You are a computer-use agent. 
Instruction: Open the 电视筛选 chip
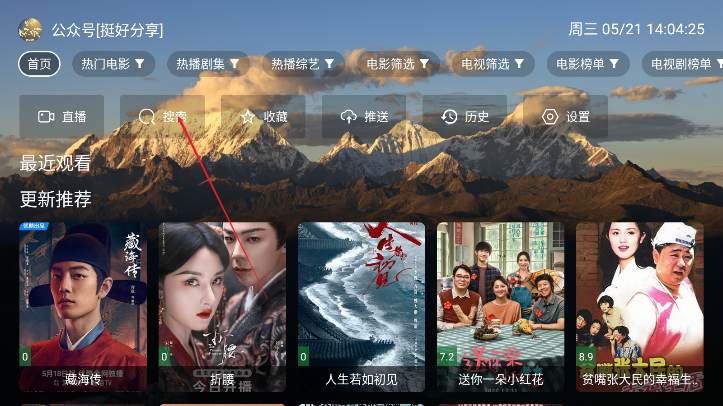click(493, 64)
